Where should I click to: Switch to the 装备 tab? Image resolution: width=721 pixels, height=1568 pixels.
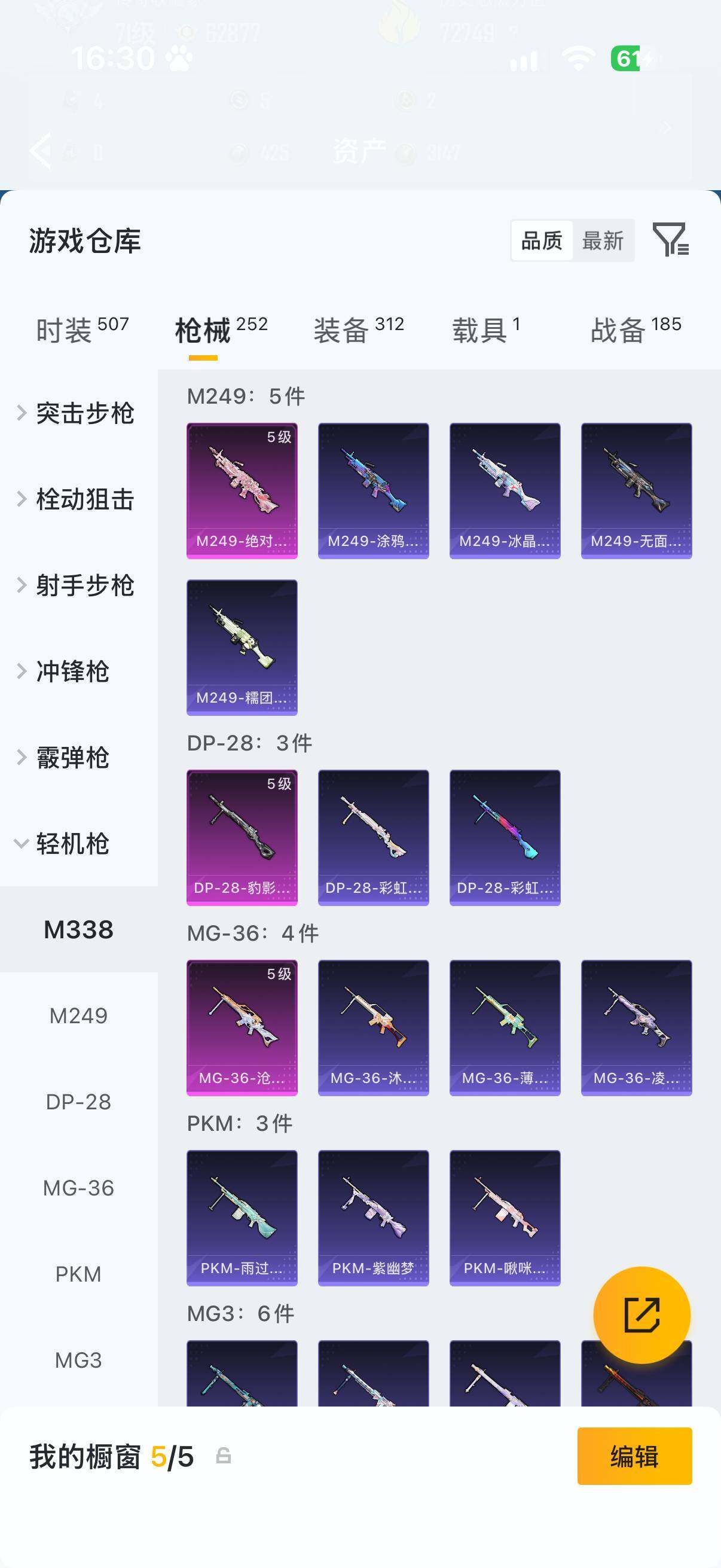coord(359,330)
